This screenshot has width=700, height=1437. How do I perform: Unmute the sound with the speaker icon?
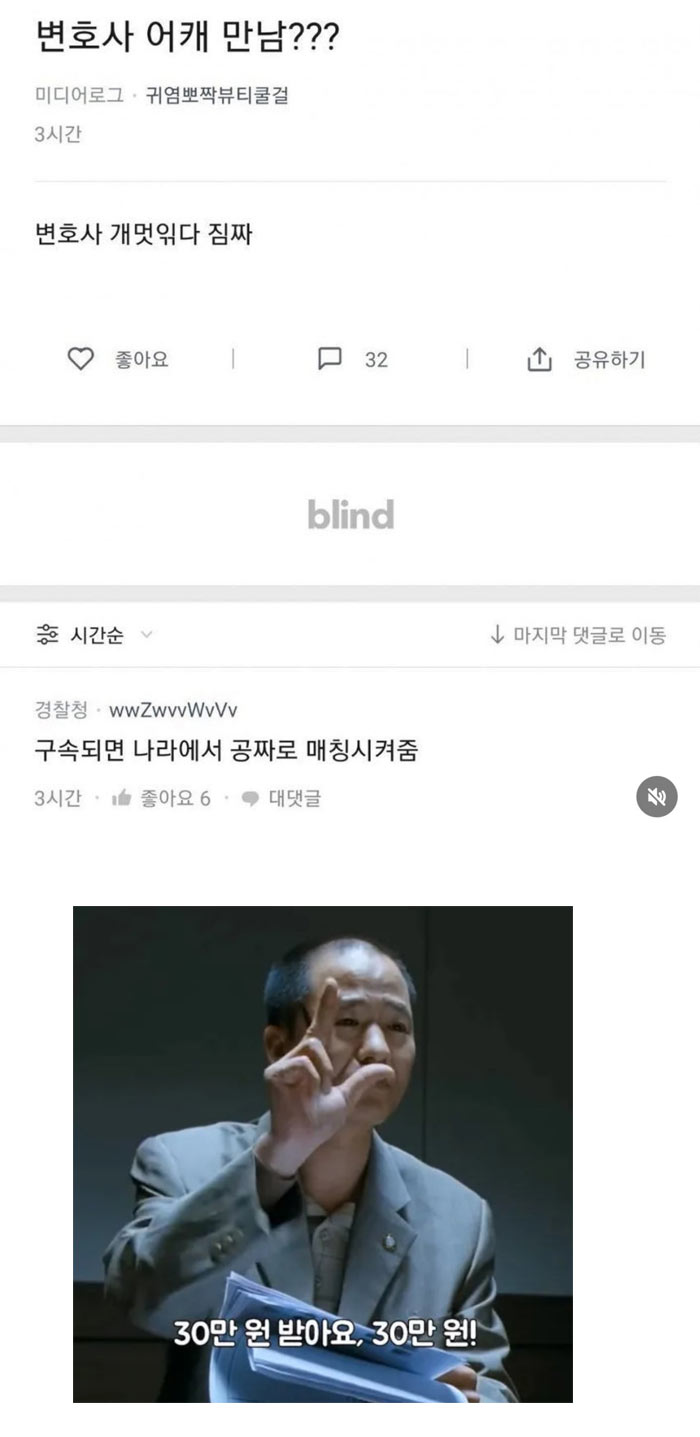(657, 796)
